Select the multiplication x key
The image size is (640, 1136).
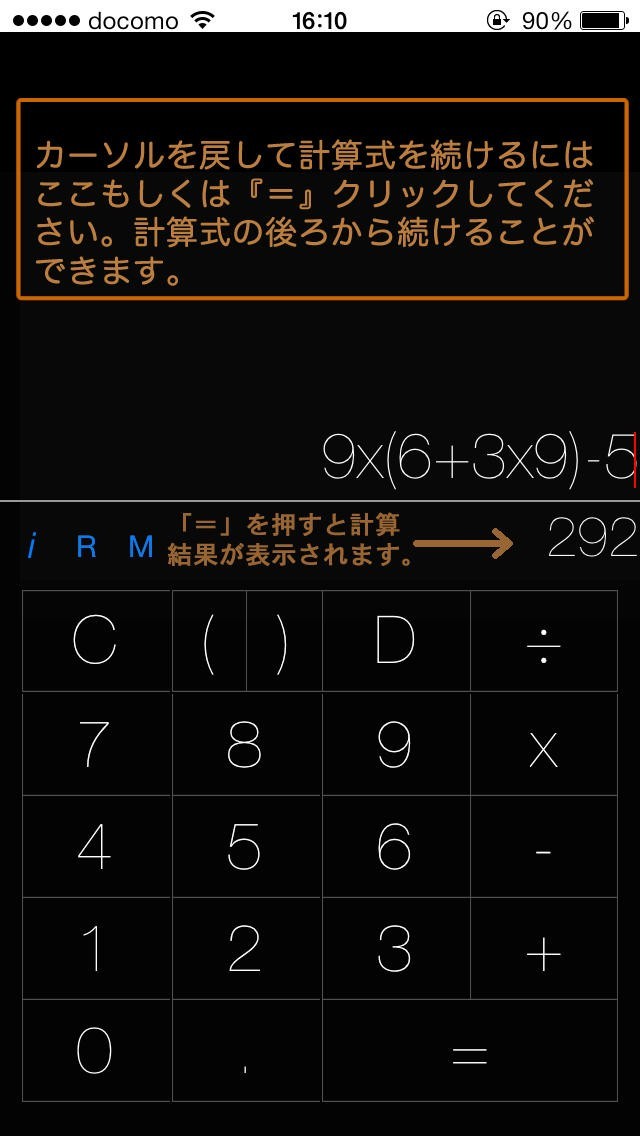[x=544, y=746]
